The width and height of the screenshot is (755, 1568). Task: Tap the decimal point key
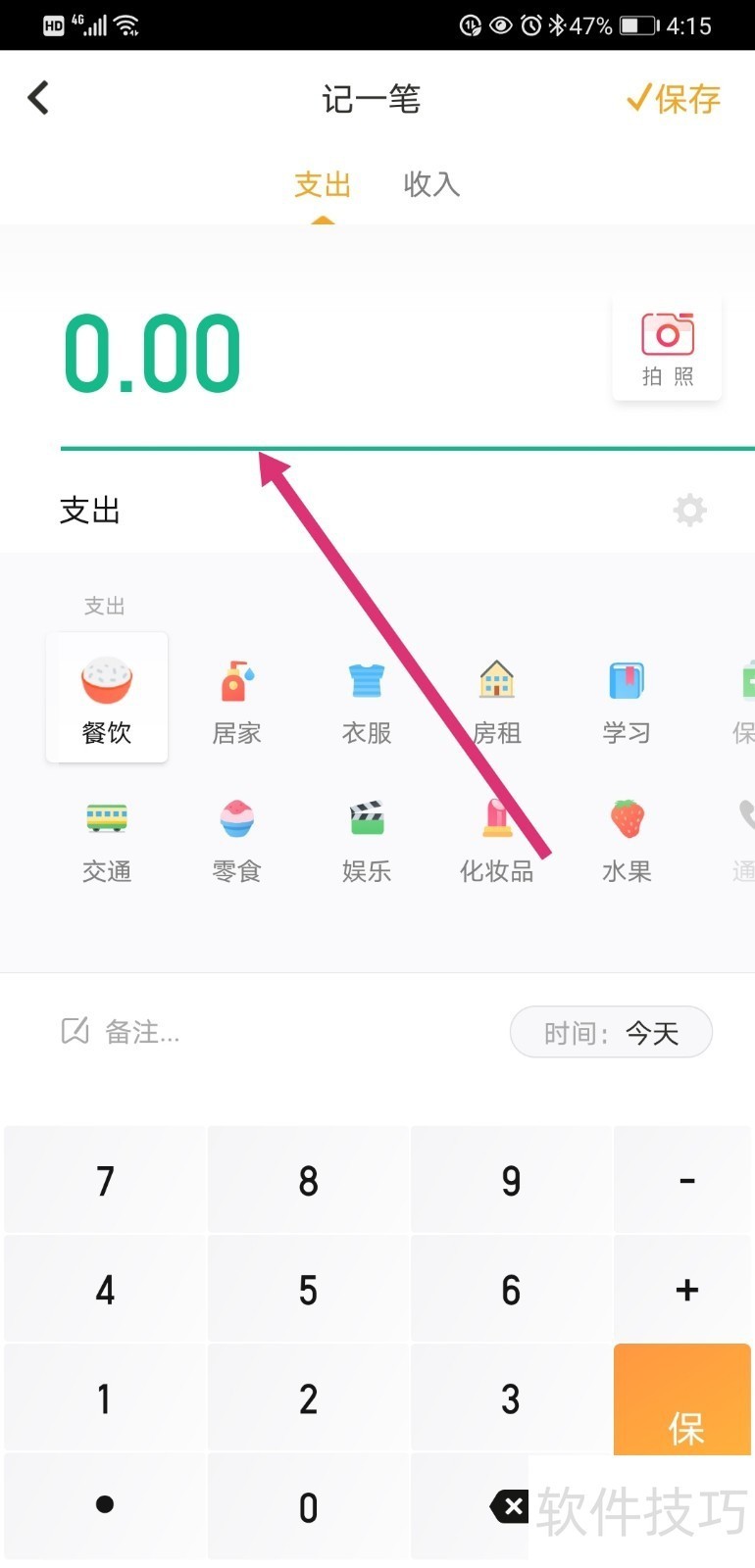point(105,1505)
